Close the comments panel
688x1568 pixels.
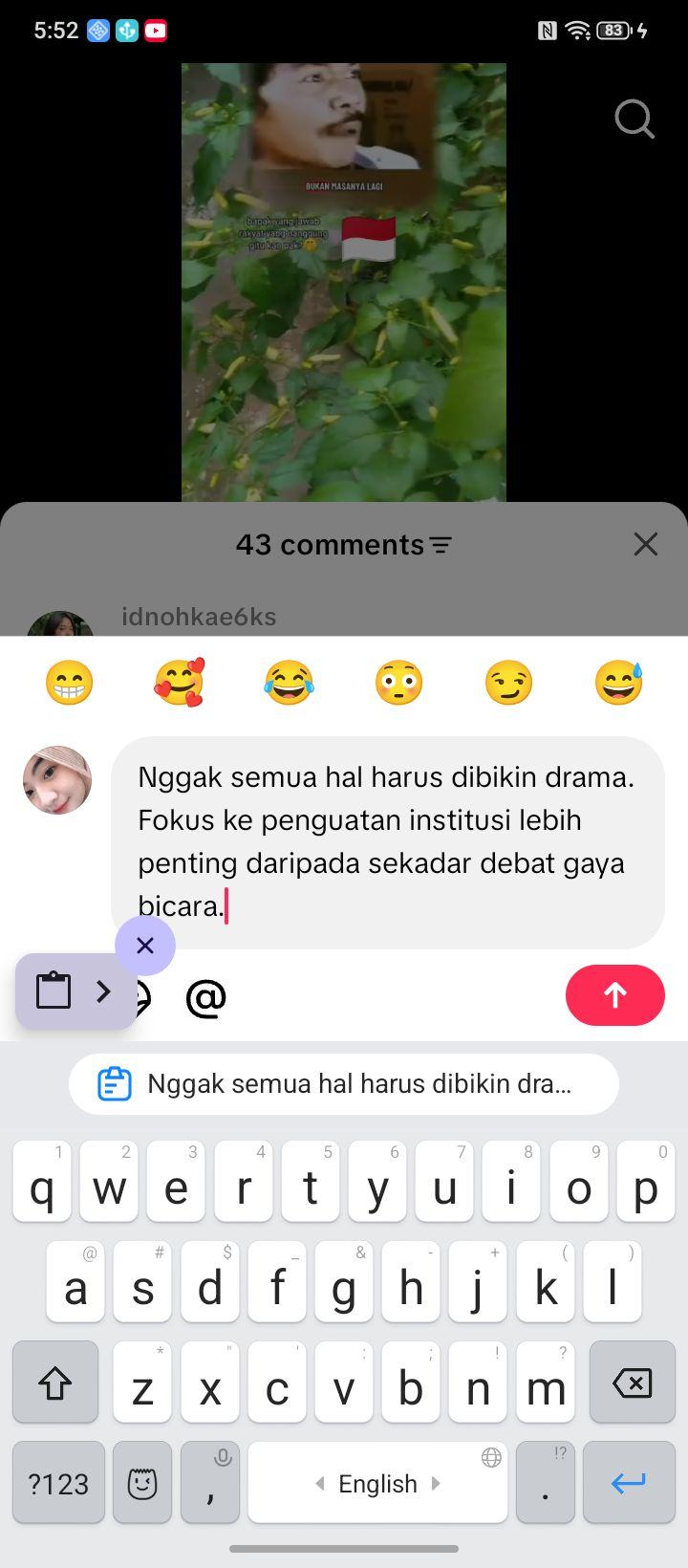coord(646,544)
